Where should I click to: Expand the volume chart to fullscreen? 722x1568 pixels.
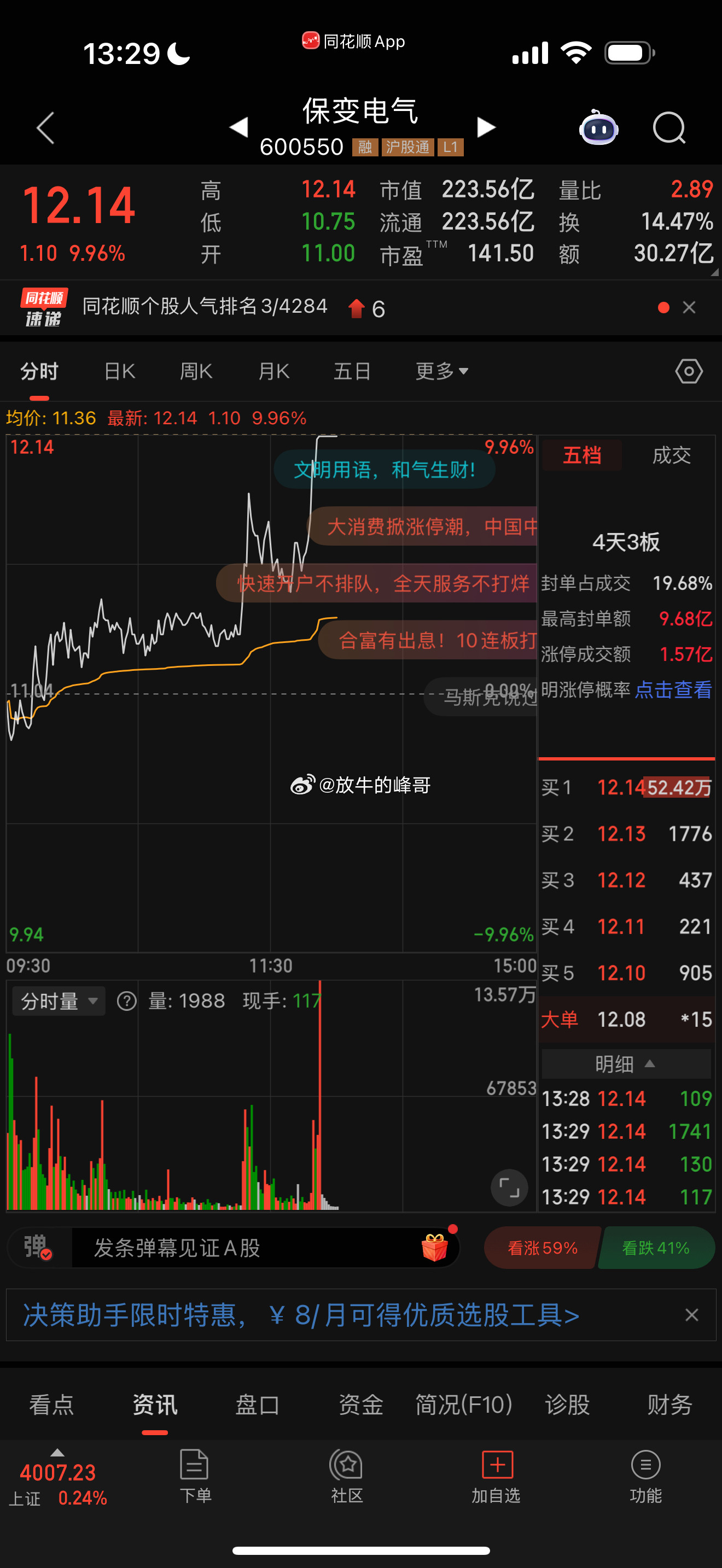[510, 1187]
